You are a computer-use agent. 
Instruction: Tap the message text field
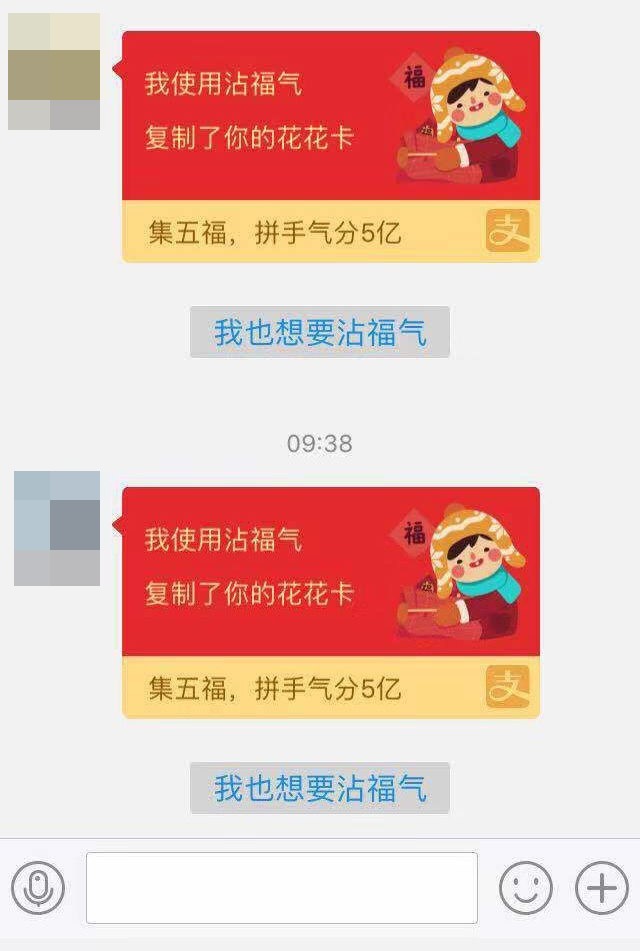[x=281, y=888]
